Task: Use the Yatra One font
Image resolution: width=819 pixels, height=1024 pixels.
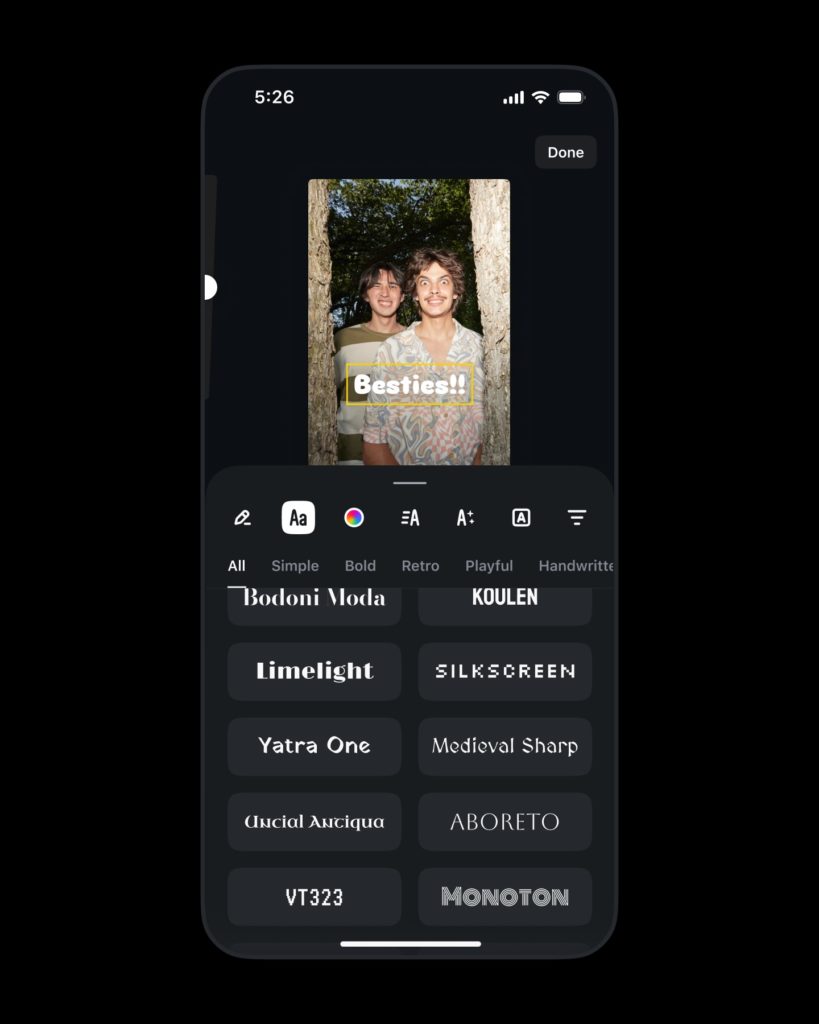Action: click(x=314, y=746)
